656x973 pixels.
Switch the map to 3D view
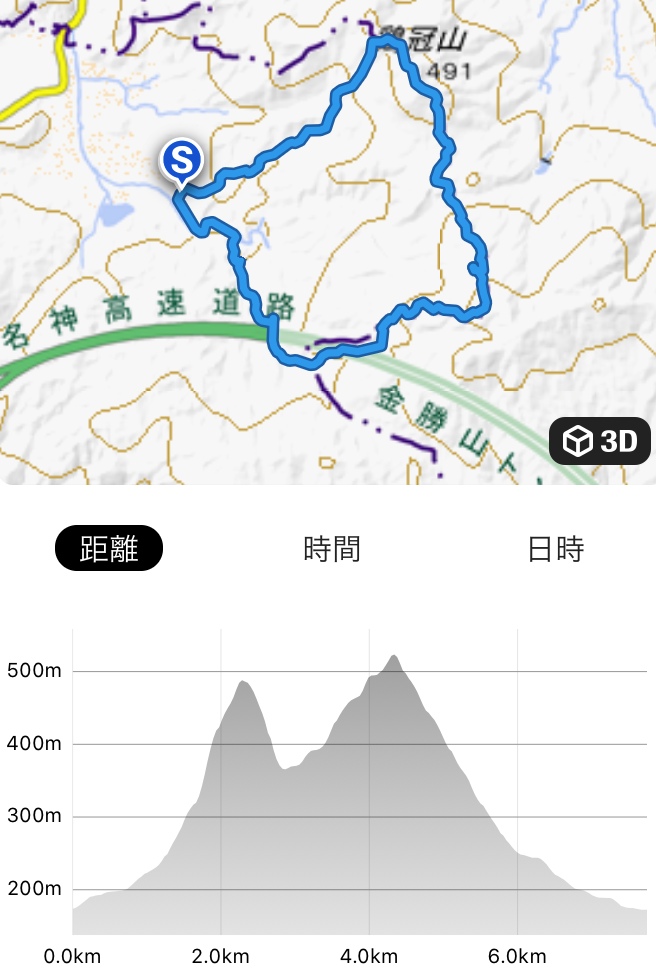600,441
